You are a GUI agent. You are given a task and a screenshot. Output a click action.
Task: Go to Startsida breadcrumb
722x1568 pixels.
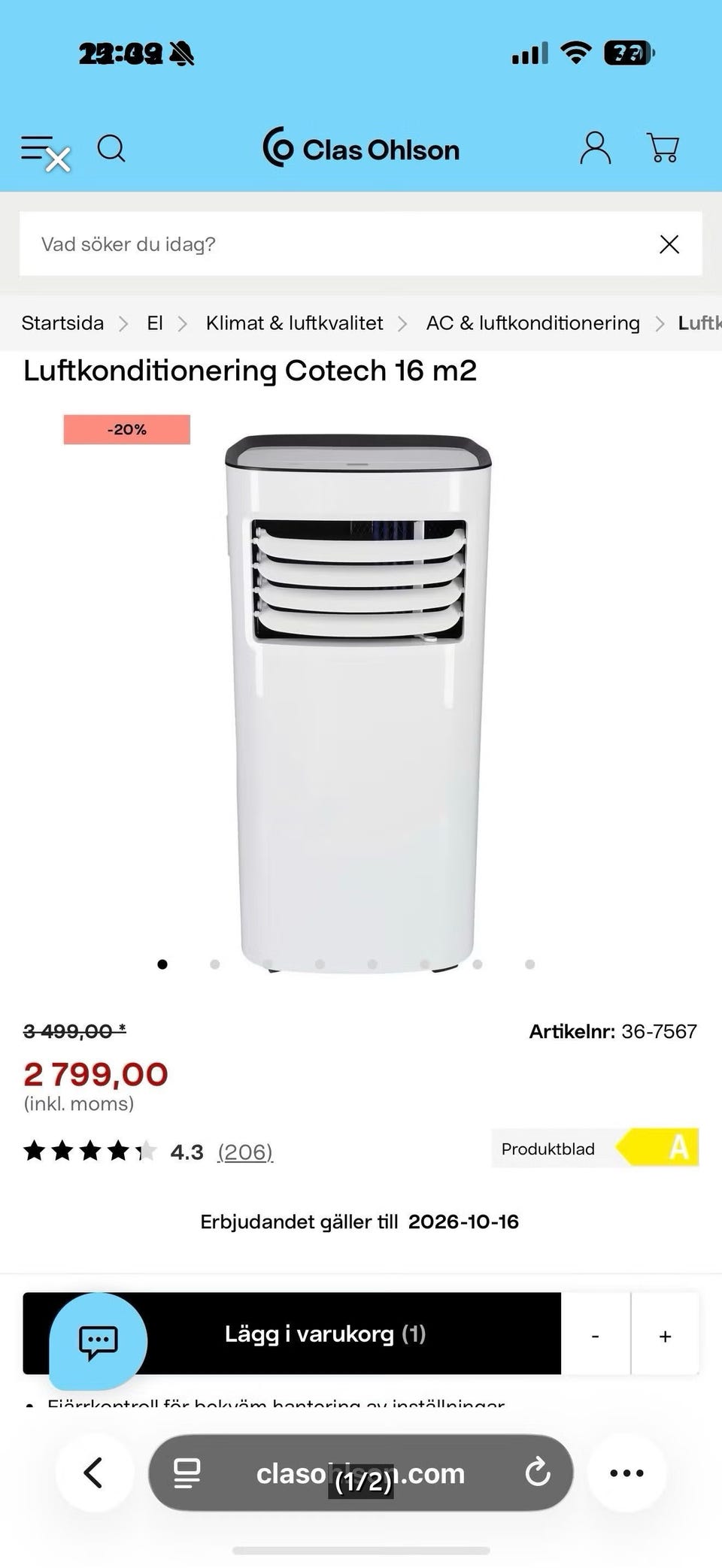(x=62, y=323)
